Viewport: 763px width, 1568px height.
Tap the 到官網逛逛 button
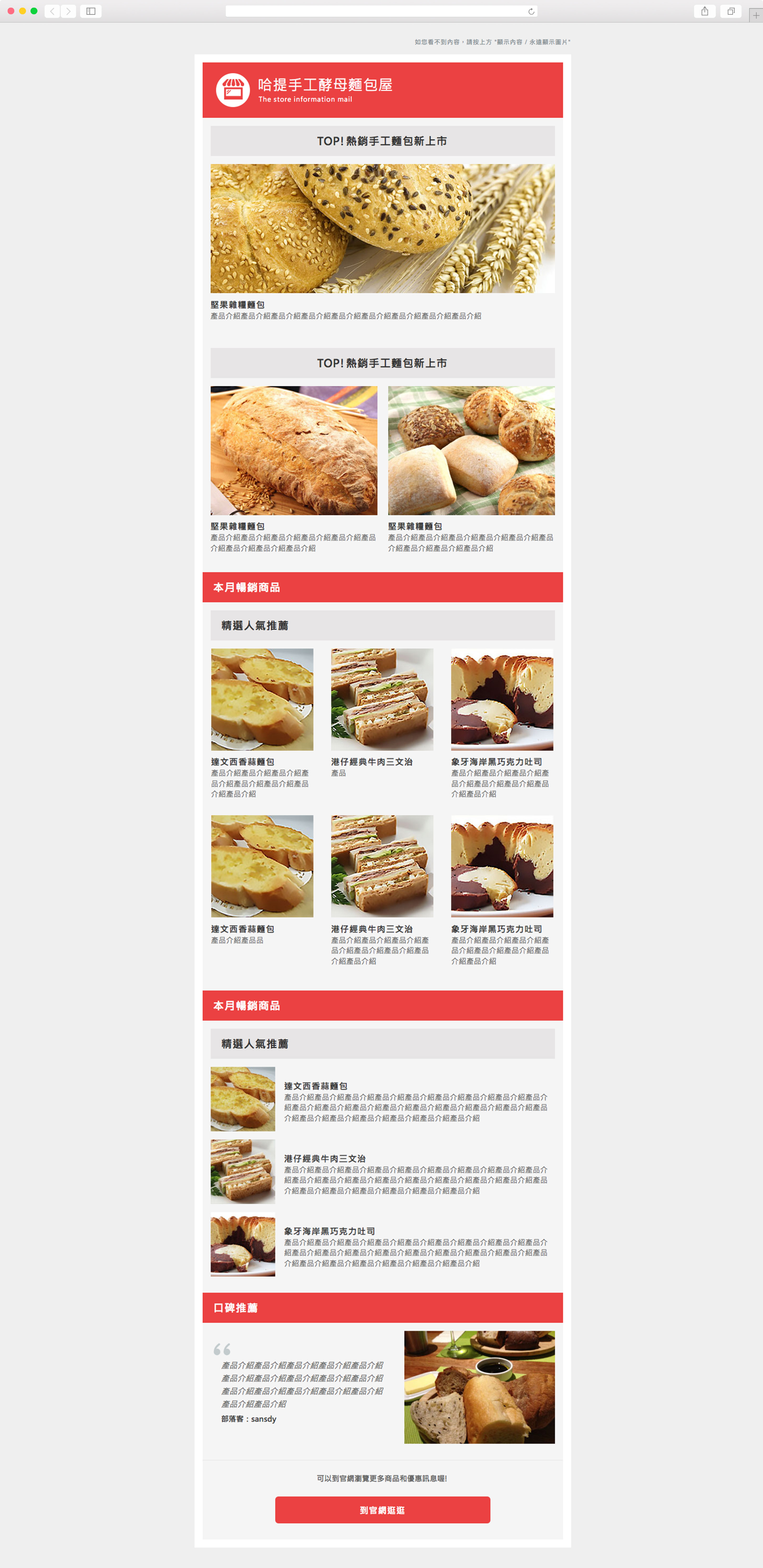(382, 1510)
